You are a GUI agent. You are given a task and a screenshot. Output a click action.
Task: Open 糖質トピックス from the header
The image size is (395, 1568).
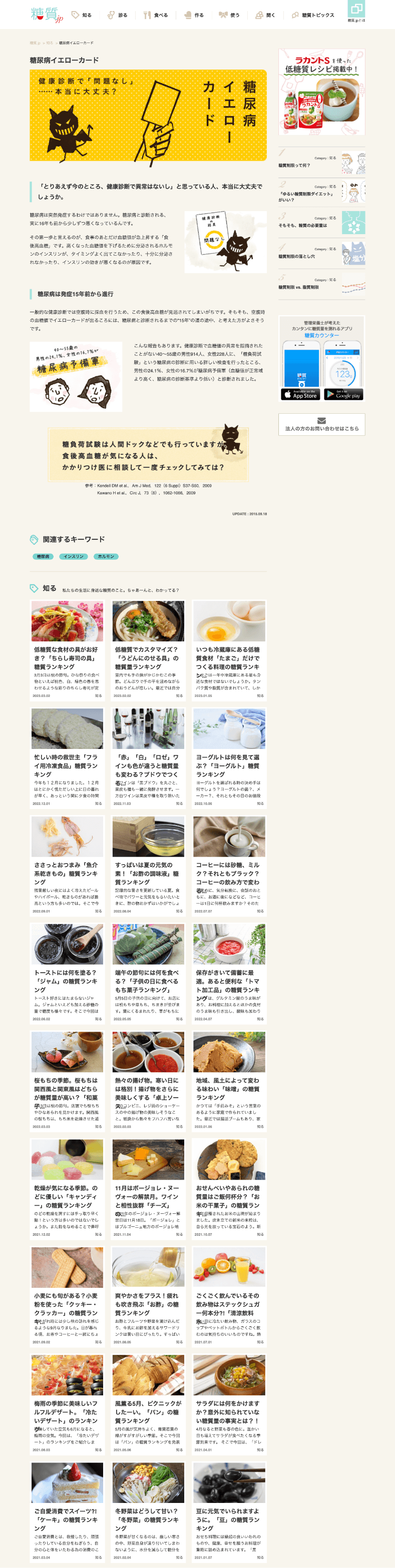tap(313, 15)
